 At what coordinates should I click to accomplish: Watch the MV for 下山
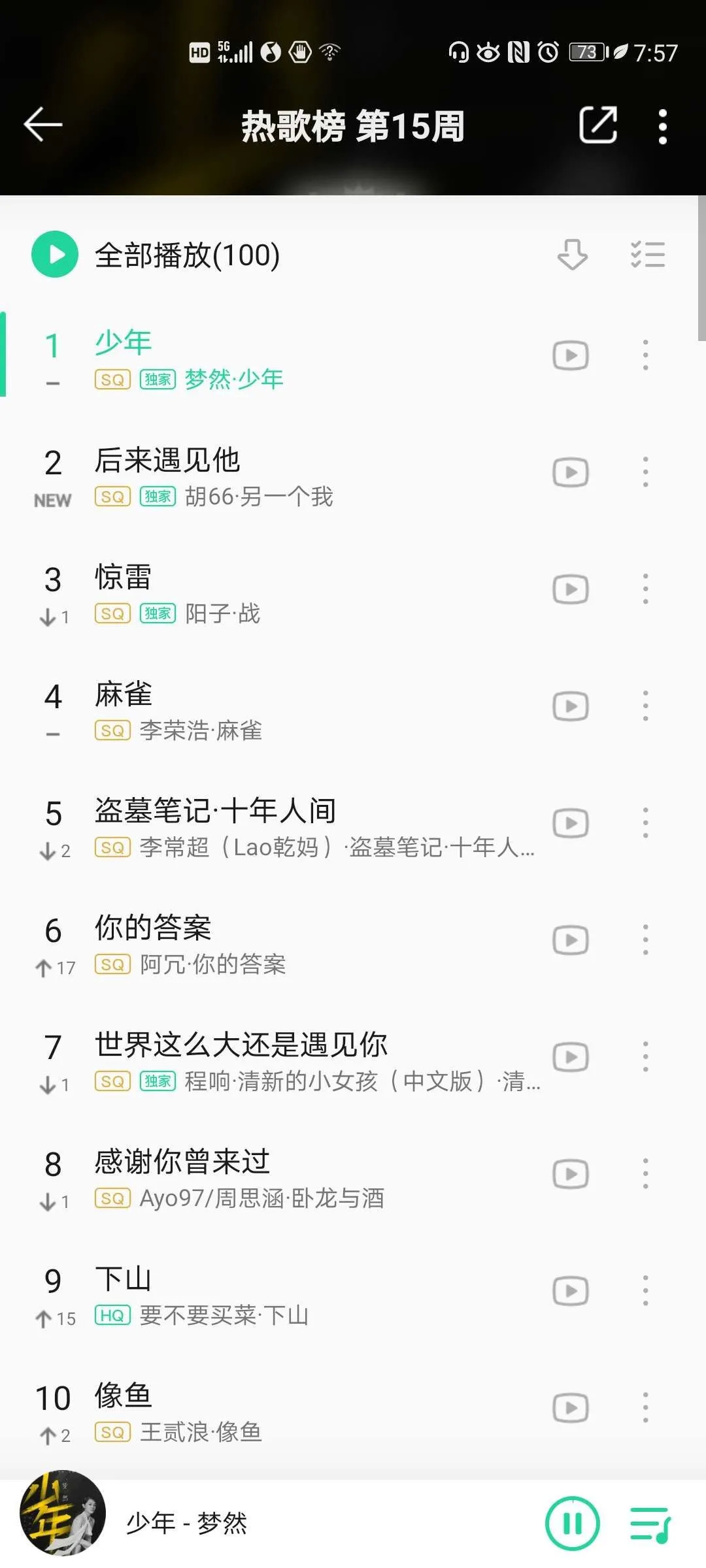(571, 1291)
